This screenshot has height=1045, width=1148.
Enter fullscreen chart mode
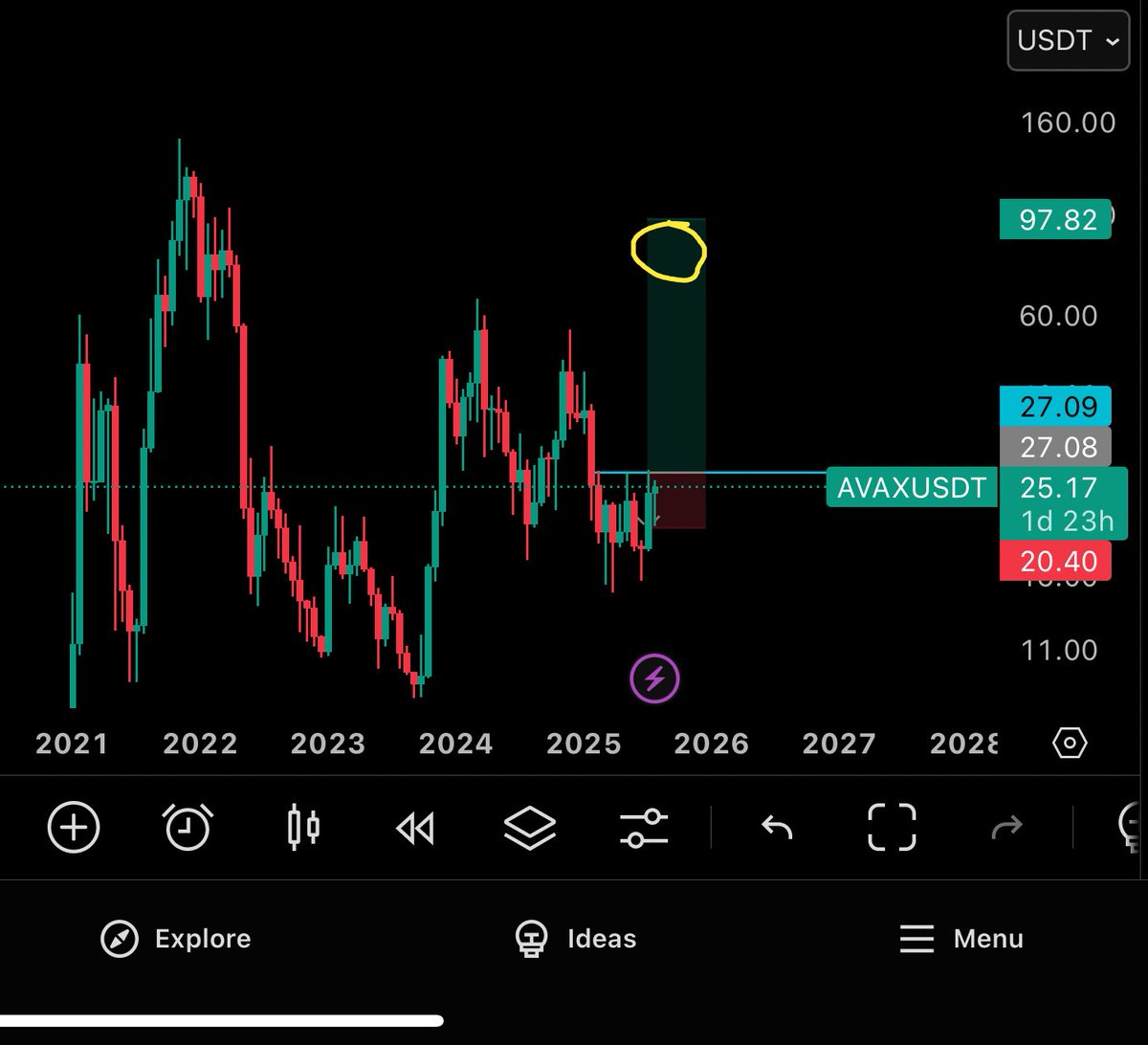892,827
